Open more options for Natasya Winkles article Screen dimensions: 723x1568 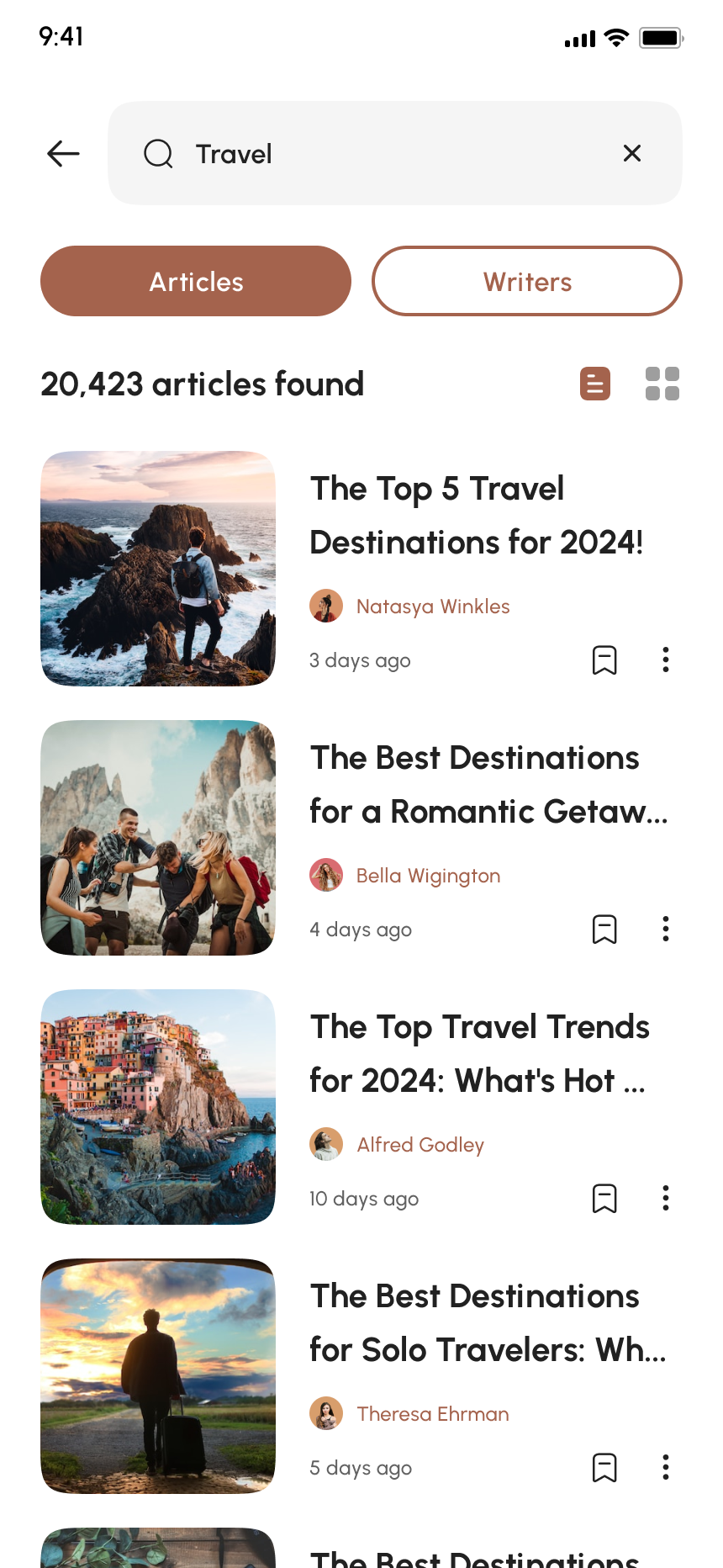(666, 660)
